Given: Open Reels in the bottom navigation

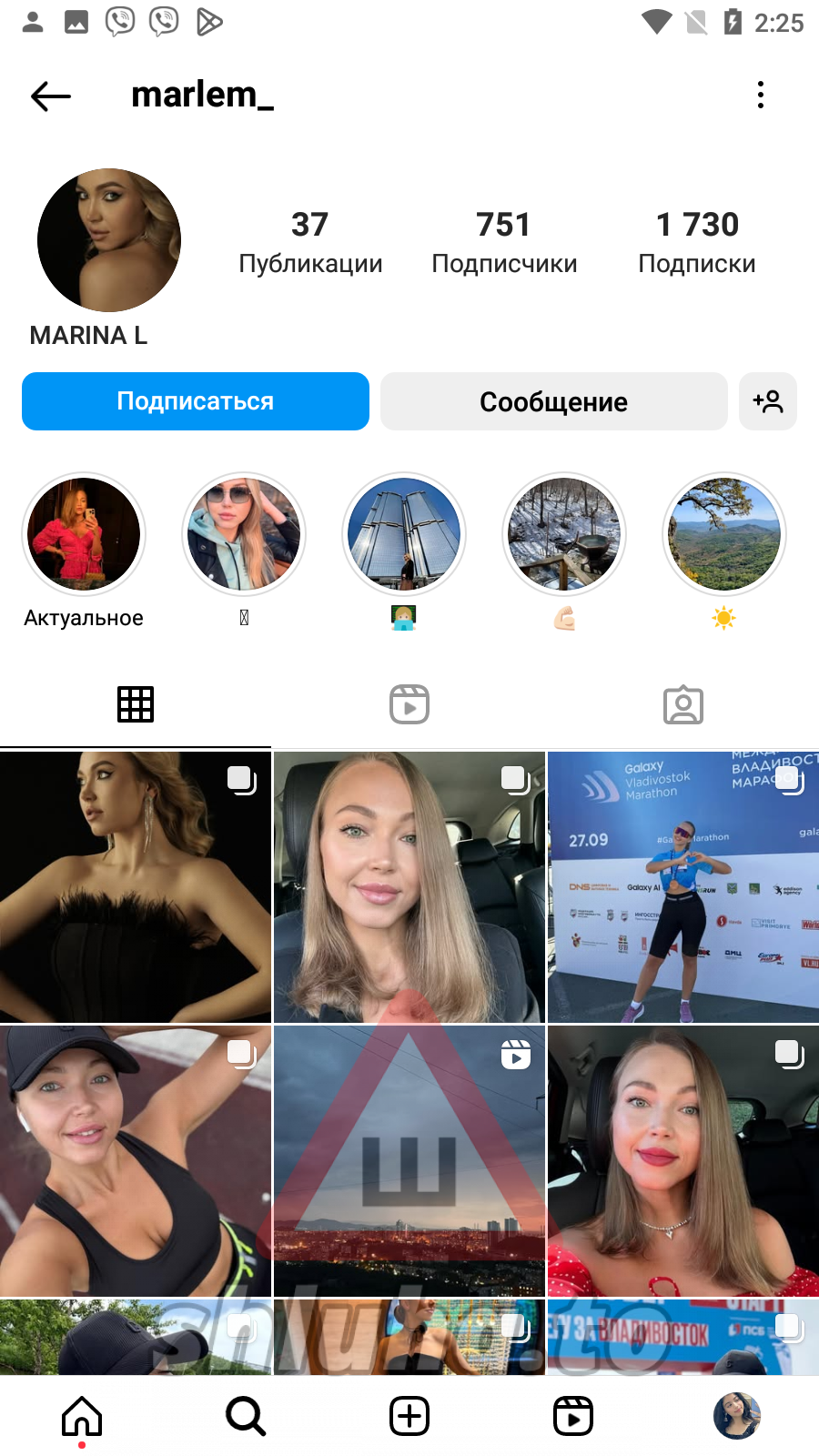Looking at the screenshot, I should click(573, 1416).
